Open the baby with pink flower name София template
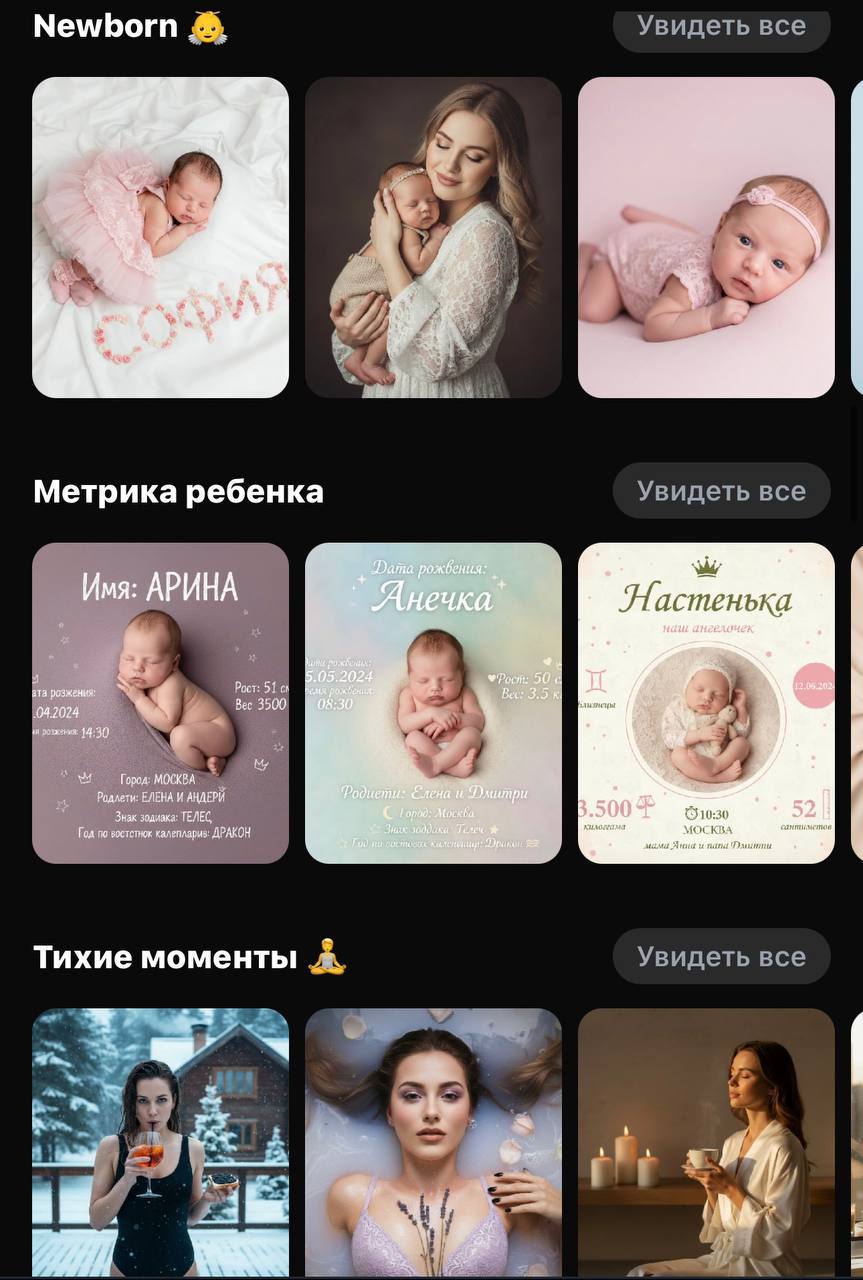The height and width of the screenshot is (1280, 863). (x=160, y=237)
